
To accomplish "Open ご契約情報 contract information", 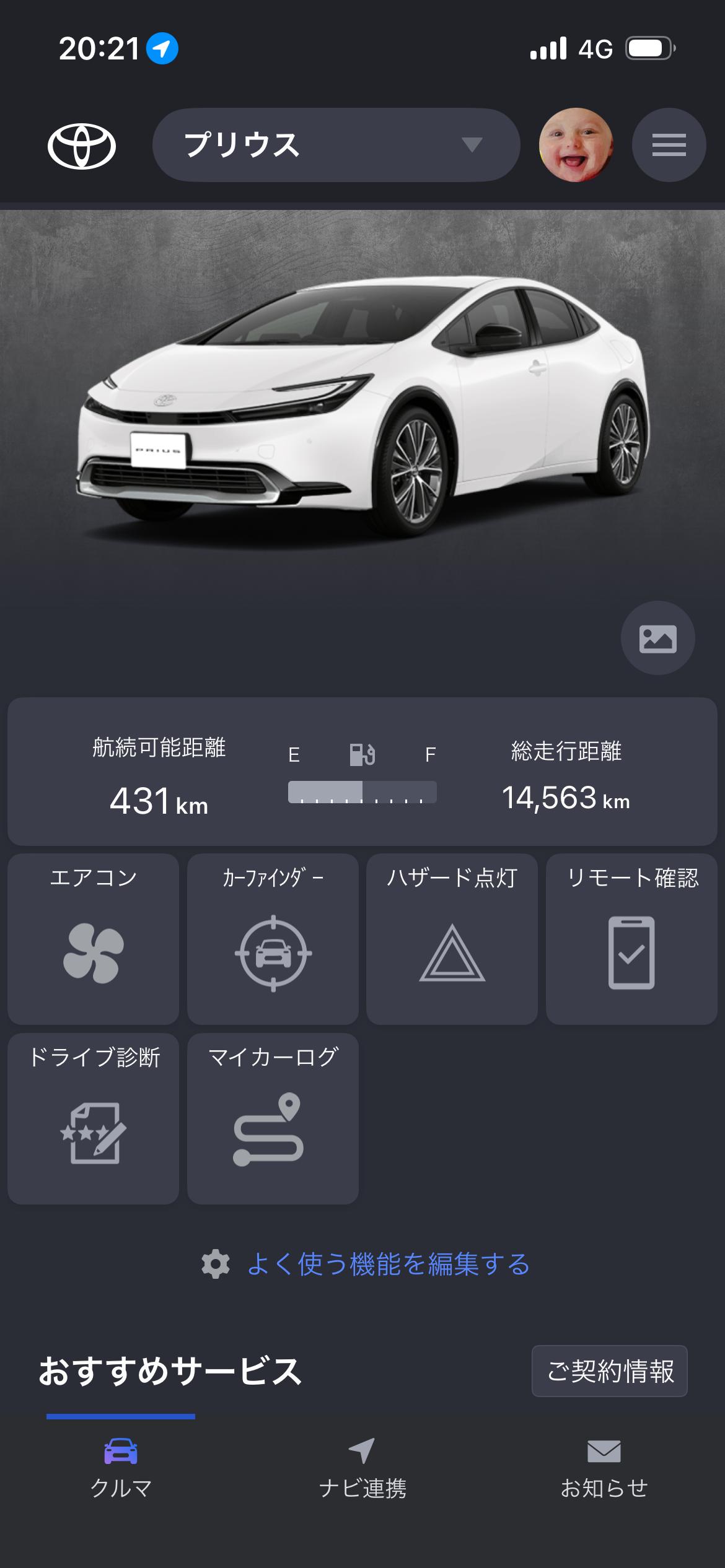I will pyautogui.click(x=610, y=1371).
